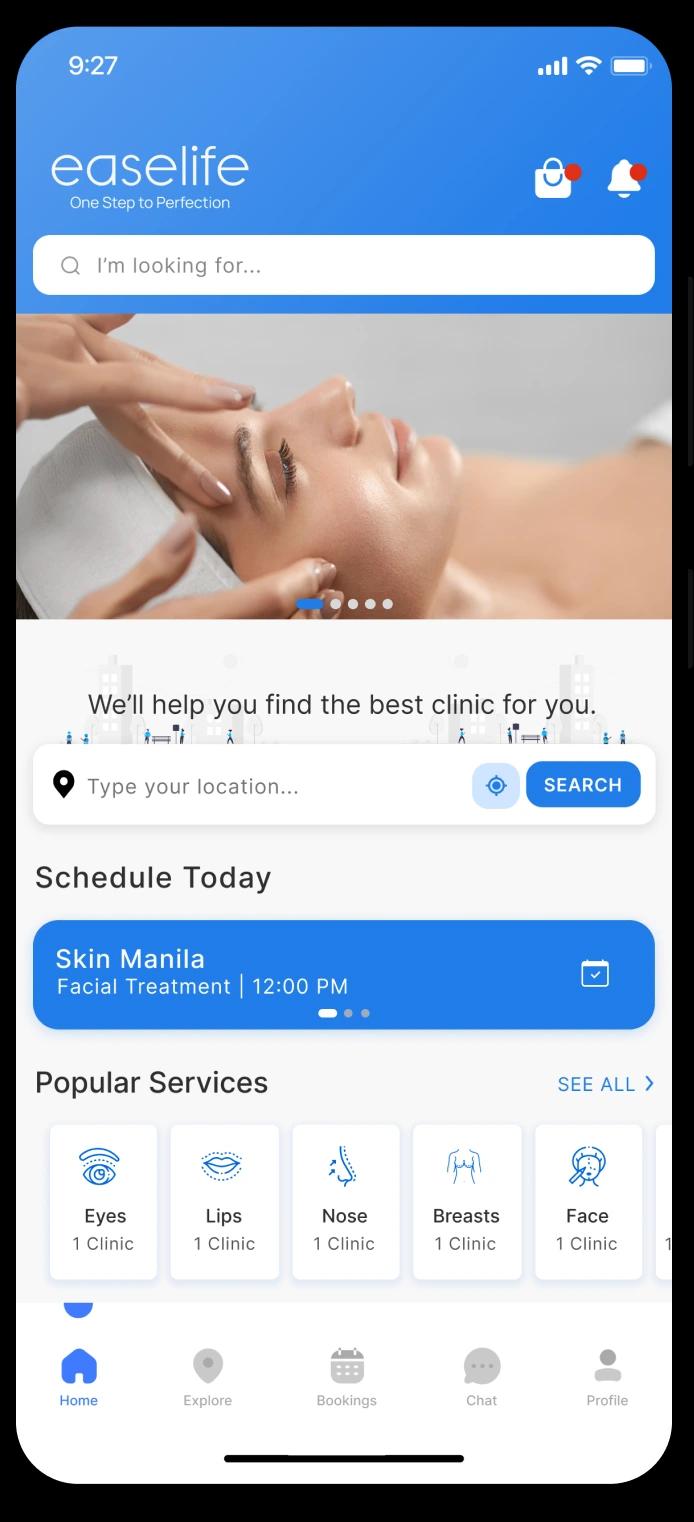
Task: Open the facial massage banner
Action: tap(344, 466)
